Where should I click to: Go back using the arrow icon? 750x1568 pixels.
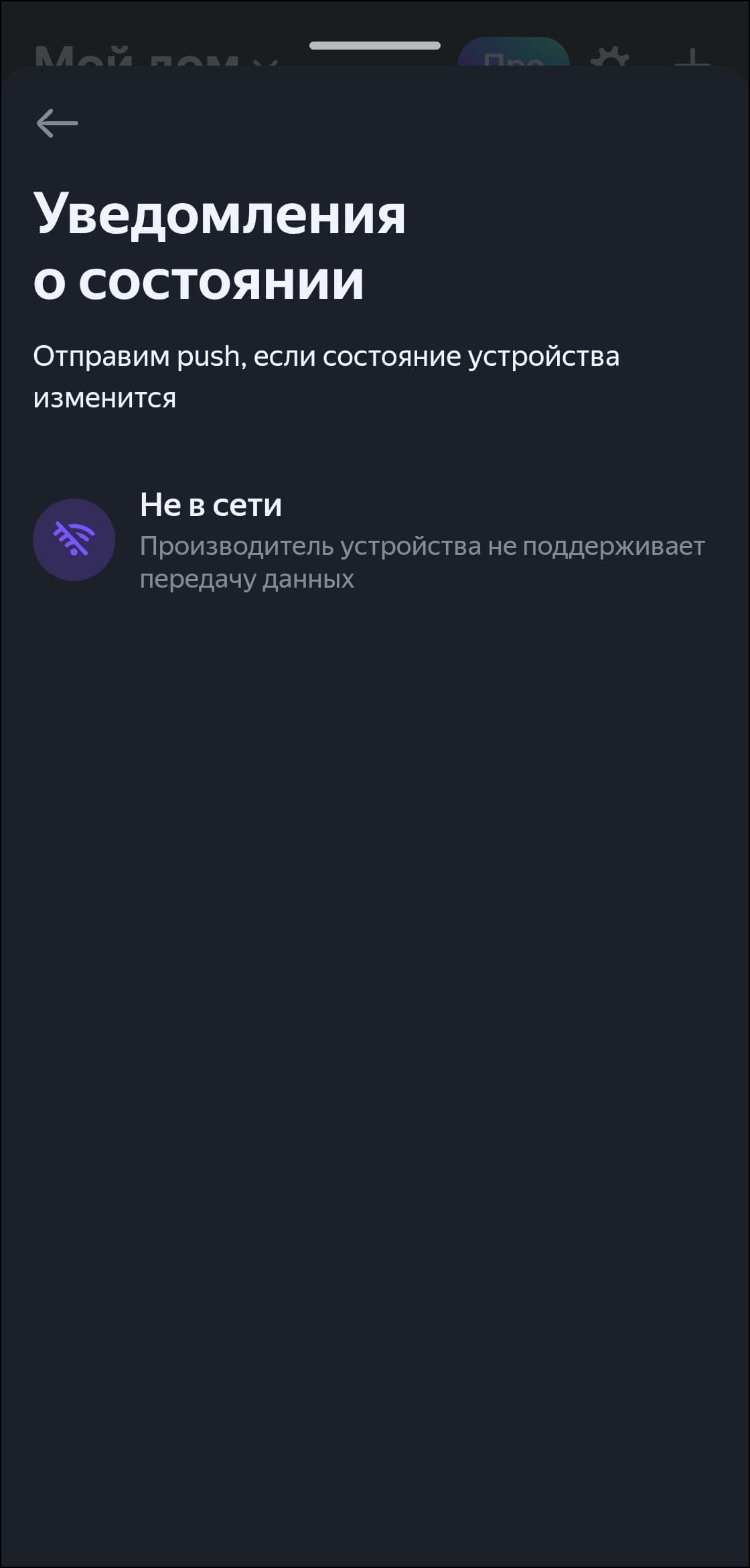(x=57, y=123)
